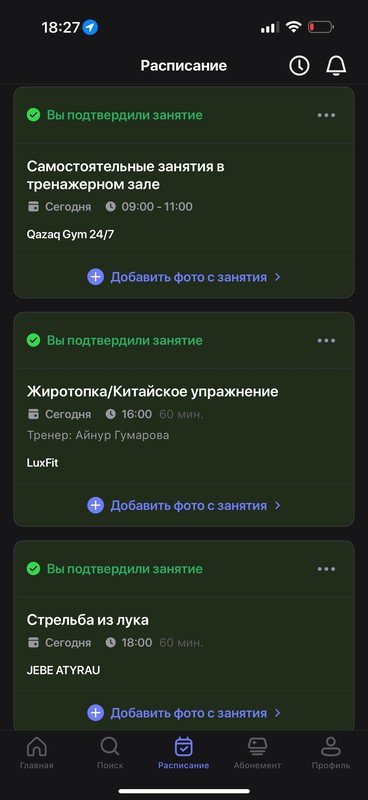Open three-dot menu on the JEBE ATYRAU card
Screen dimensions: 368x800
[x=327, y=569]
